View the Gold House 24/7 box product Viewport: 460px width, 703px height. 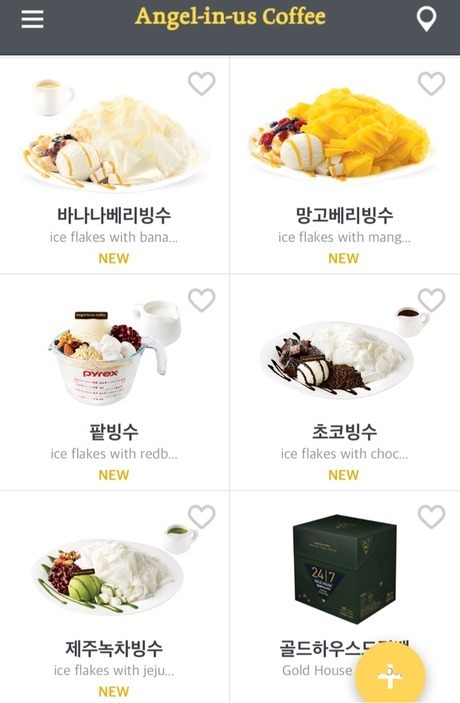click(x=345, y=597)
